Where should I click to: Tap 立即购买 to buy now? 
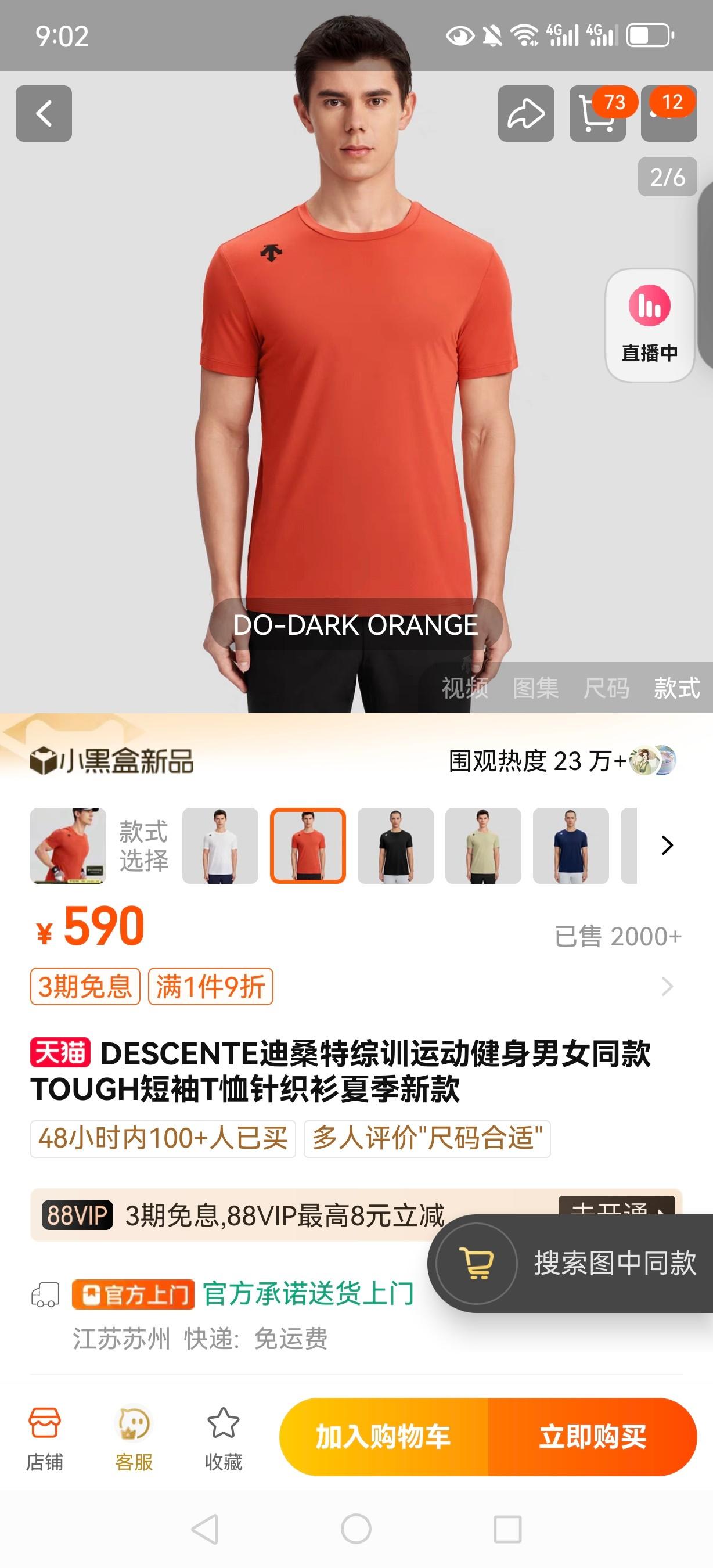click(x=592, y=1437)
